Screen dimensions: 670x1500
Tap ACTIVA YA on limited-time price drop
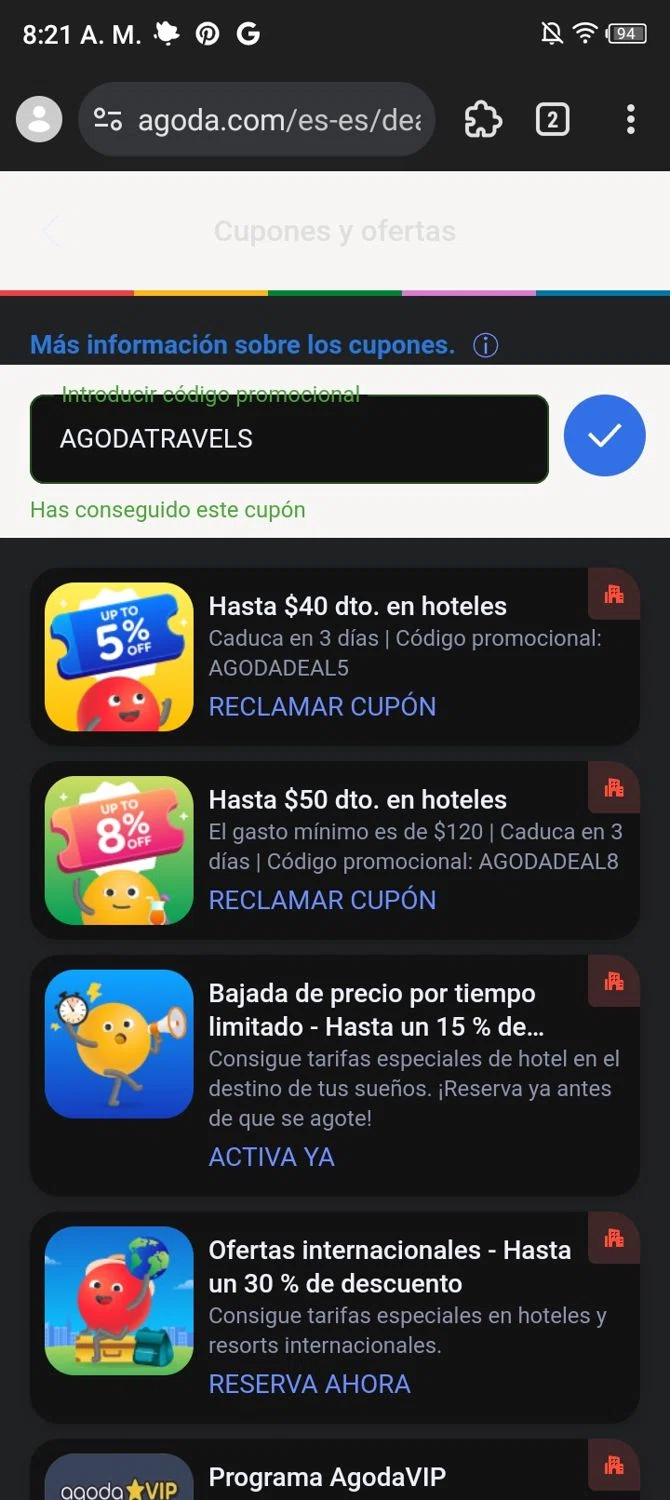[271, 1157]
